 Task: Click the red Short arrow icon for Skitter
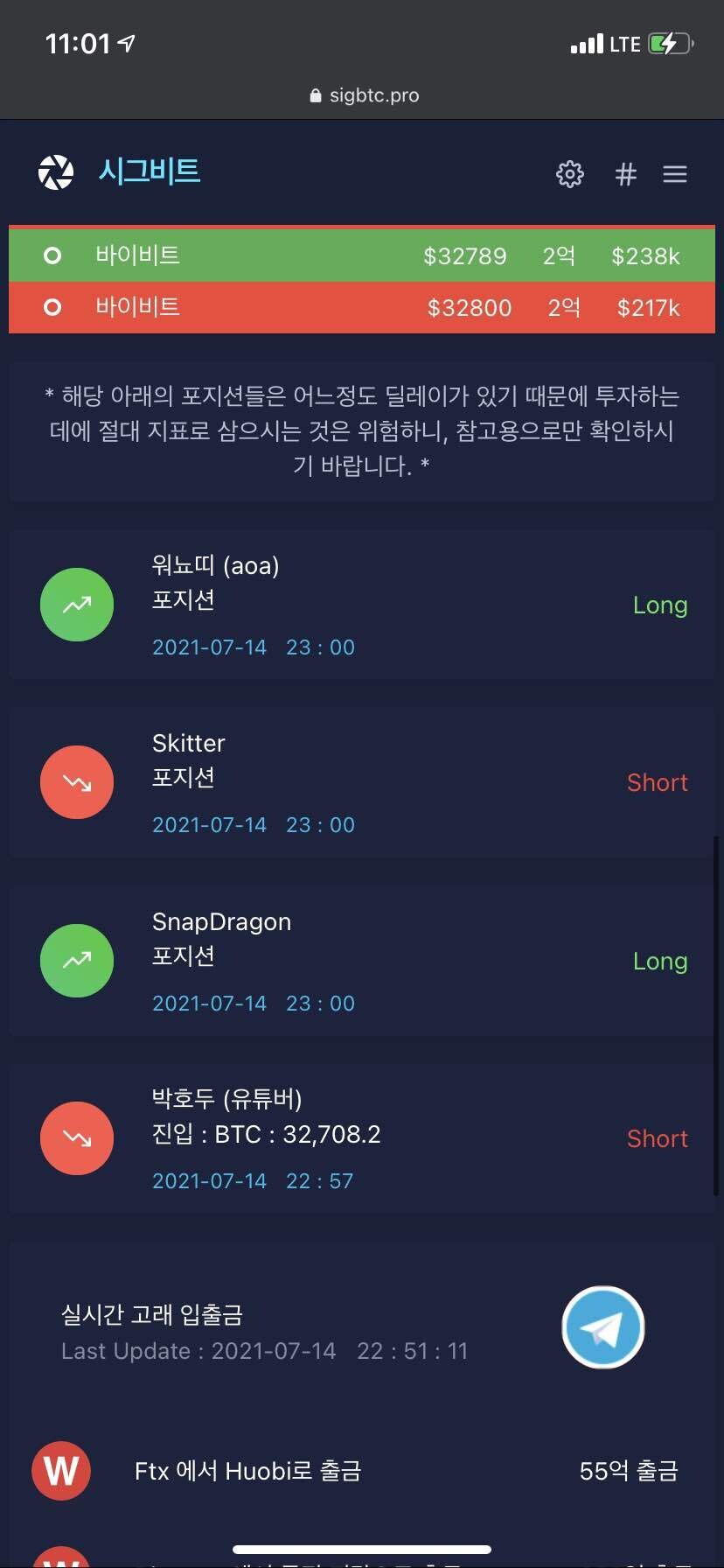click(x=76, y=781)
